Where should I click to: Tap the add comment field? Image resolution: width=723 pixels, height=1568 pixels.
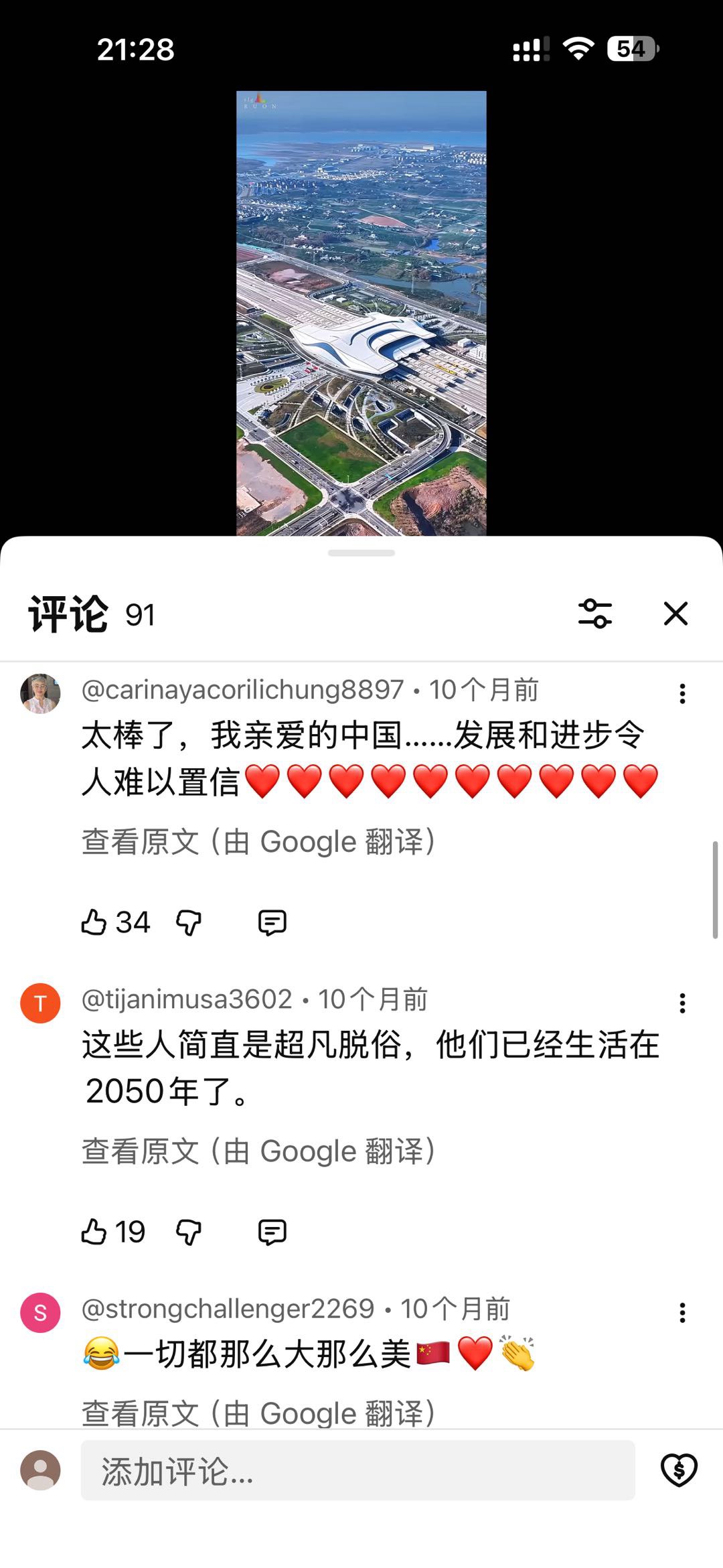coord(357,1471)
